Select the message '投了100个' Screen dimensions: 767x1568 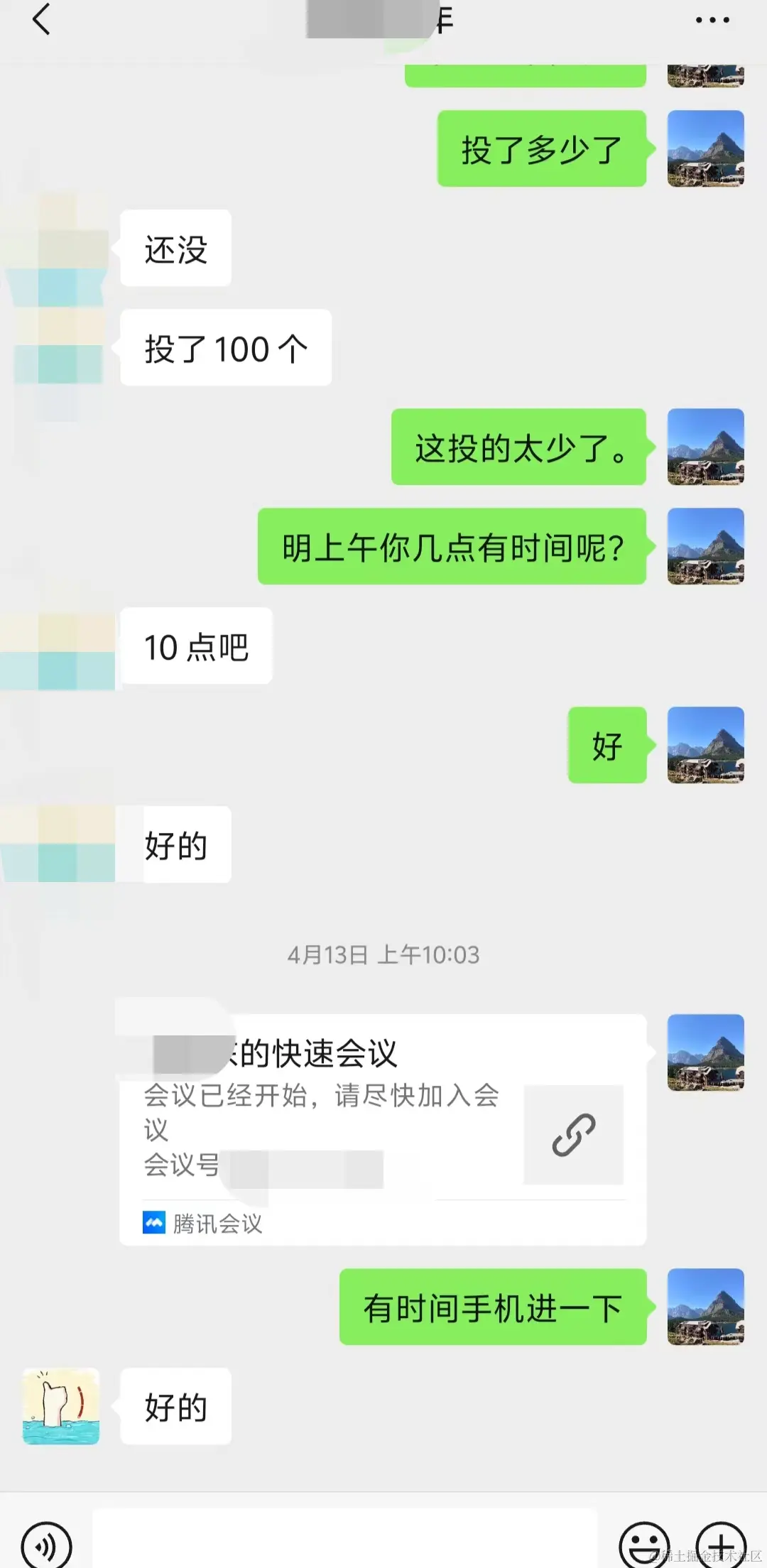226,348
